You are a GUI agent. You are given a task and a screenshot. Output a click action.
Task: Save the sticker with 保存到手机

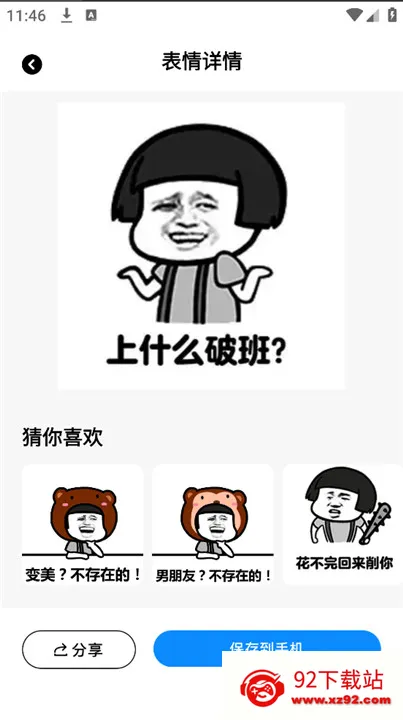tap(267, 648)
